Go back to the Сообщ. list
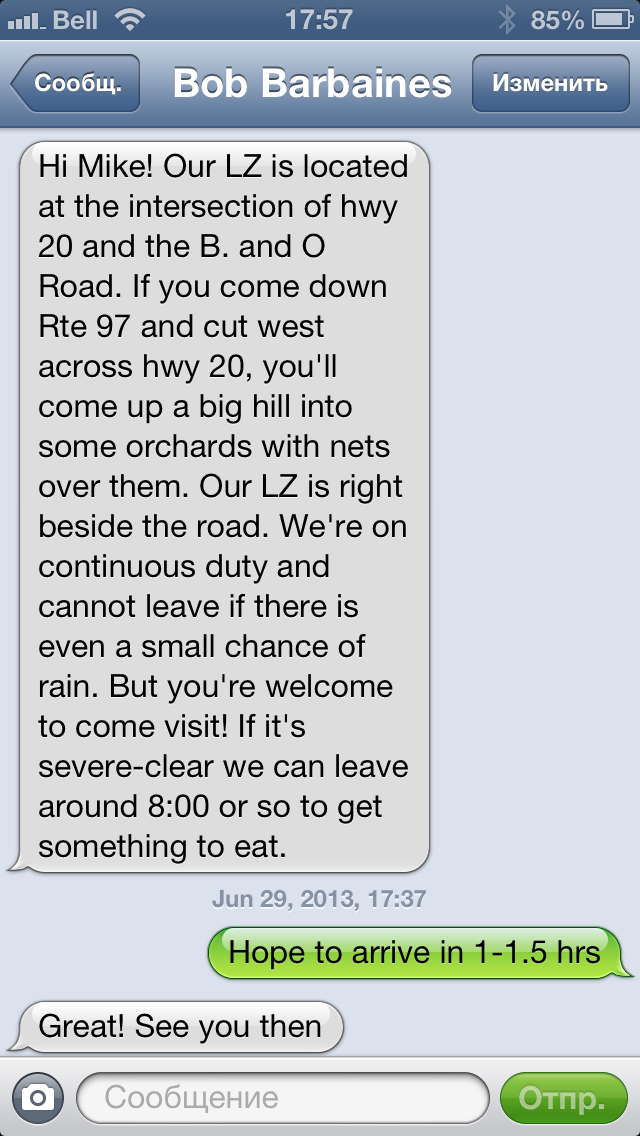Viewport: 640px width, 1136px height. pyautogui.click(x=76, y=83)
